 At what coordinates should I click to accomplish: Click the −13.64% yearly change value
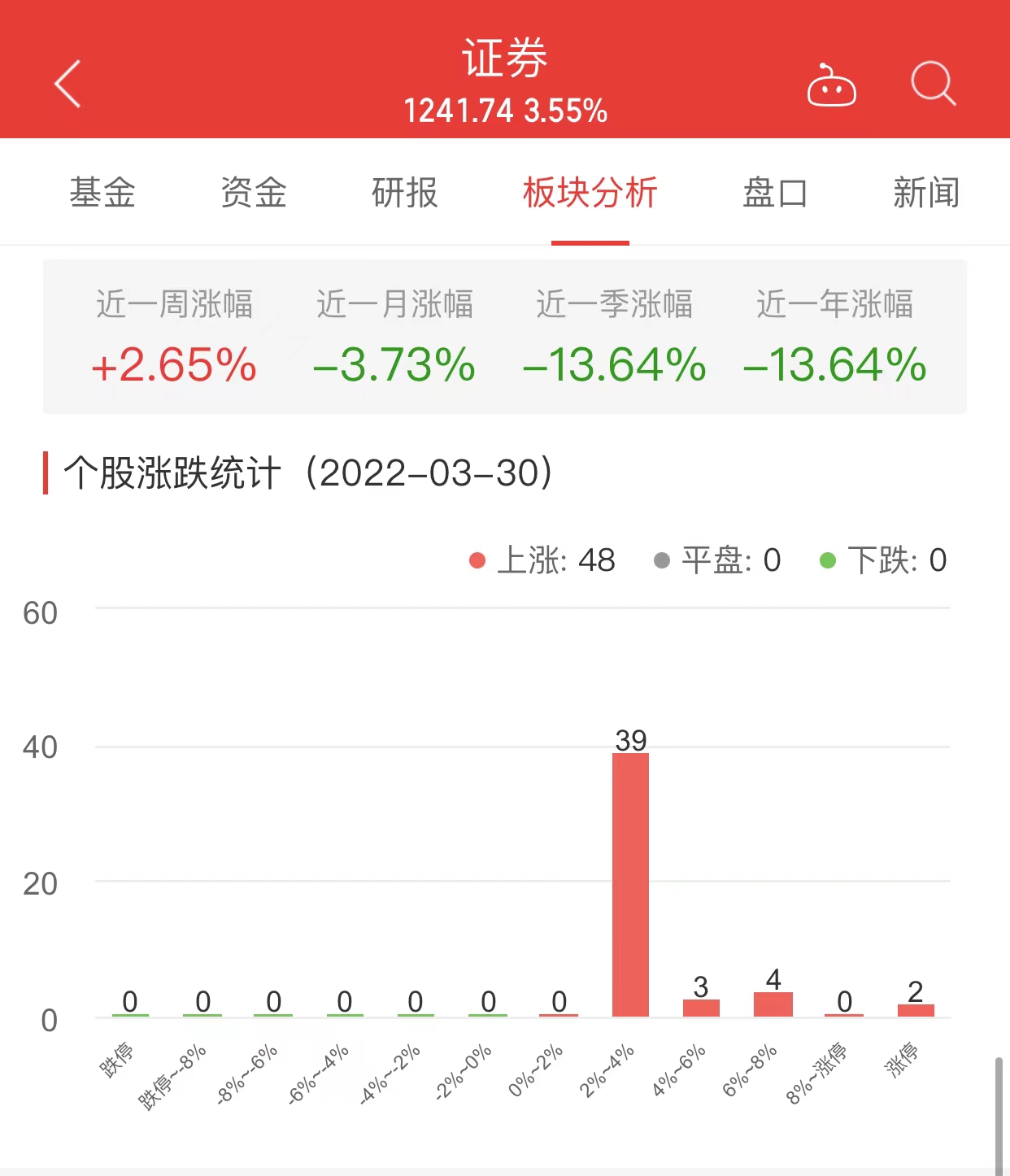[x=835, y=367]
